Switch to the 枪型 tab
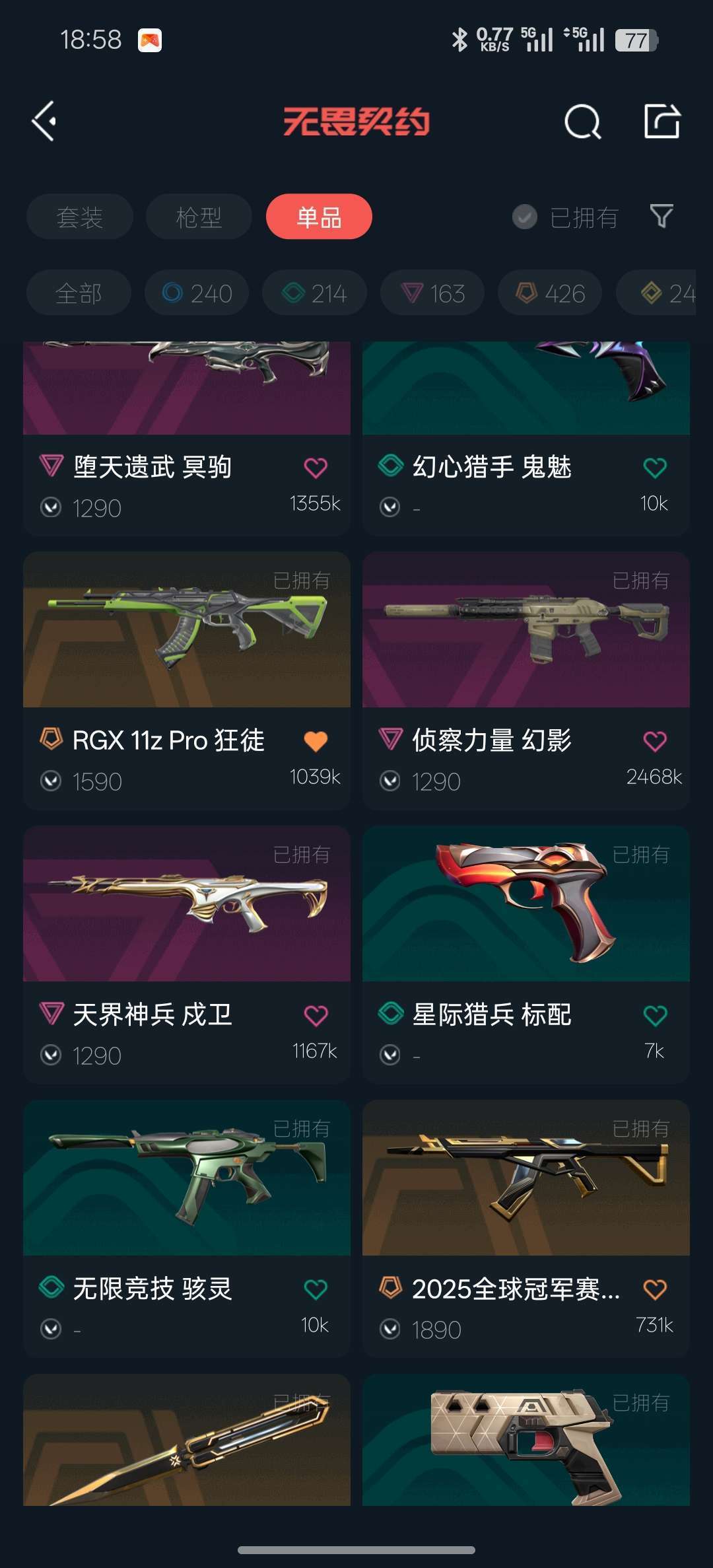This screenshot has height=1568, width=713. pyautogui.click(x=199, y=217)
